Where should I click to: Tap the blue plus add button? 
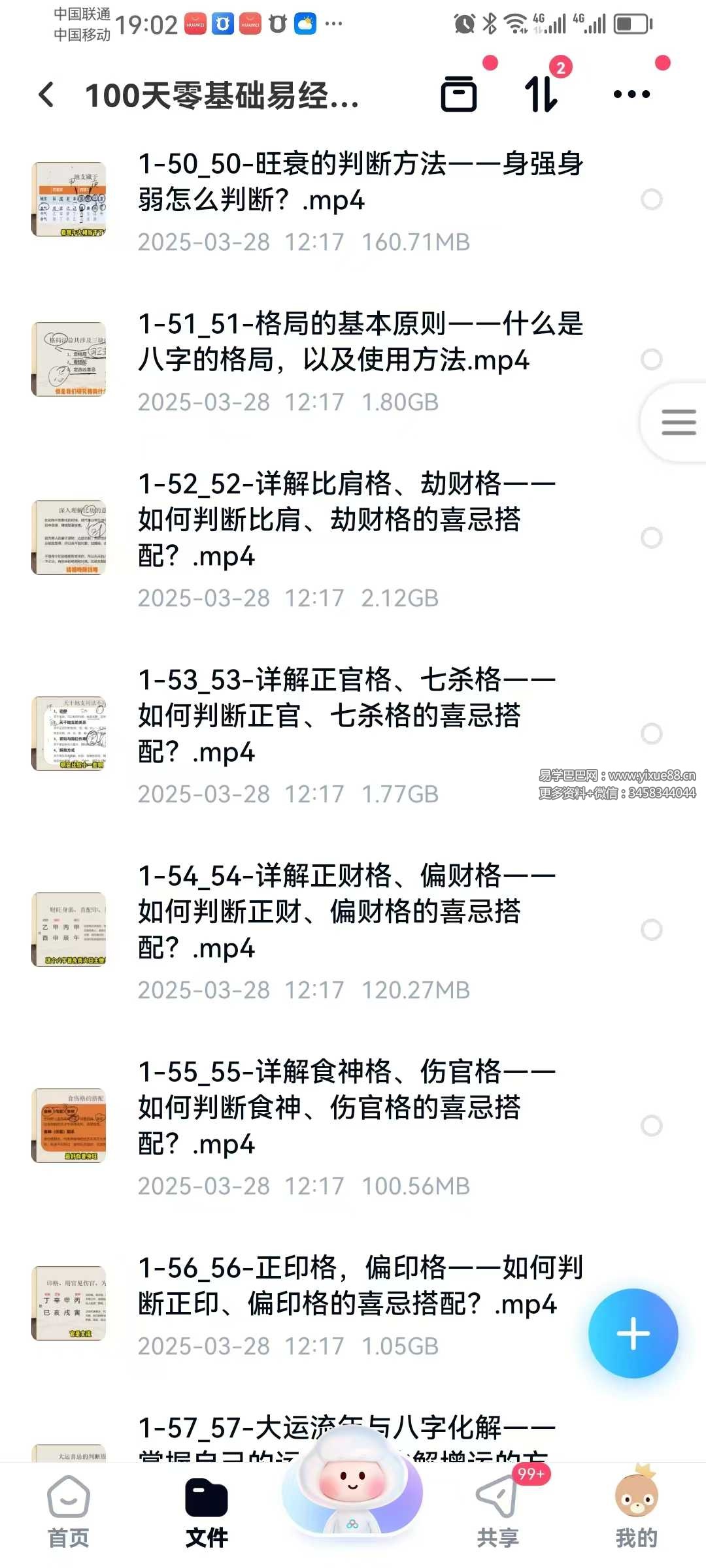pyautogui.click(x=633, y=1333)
